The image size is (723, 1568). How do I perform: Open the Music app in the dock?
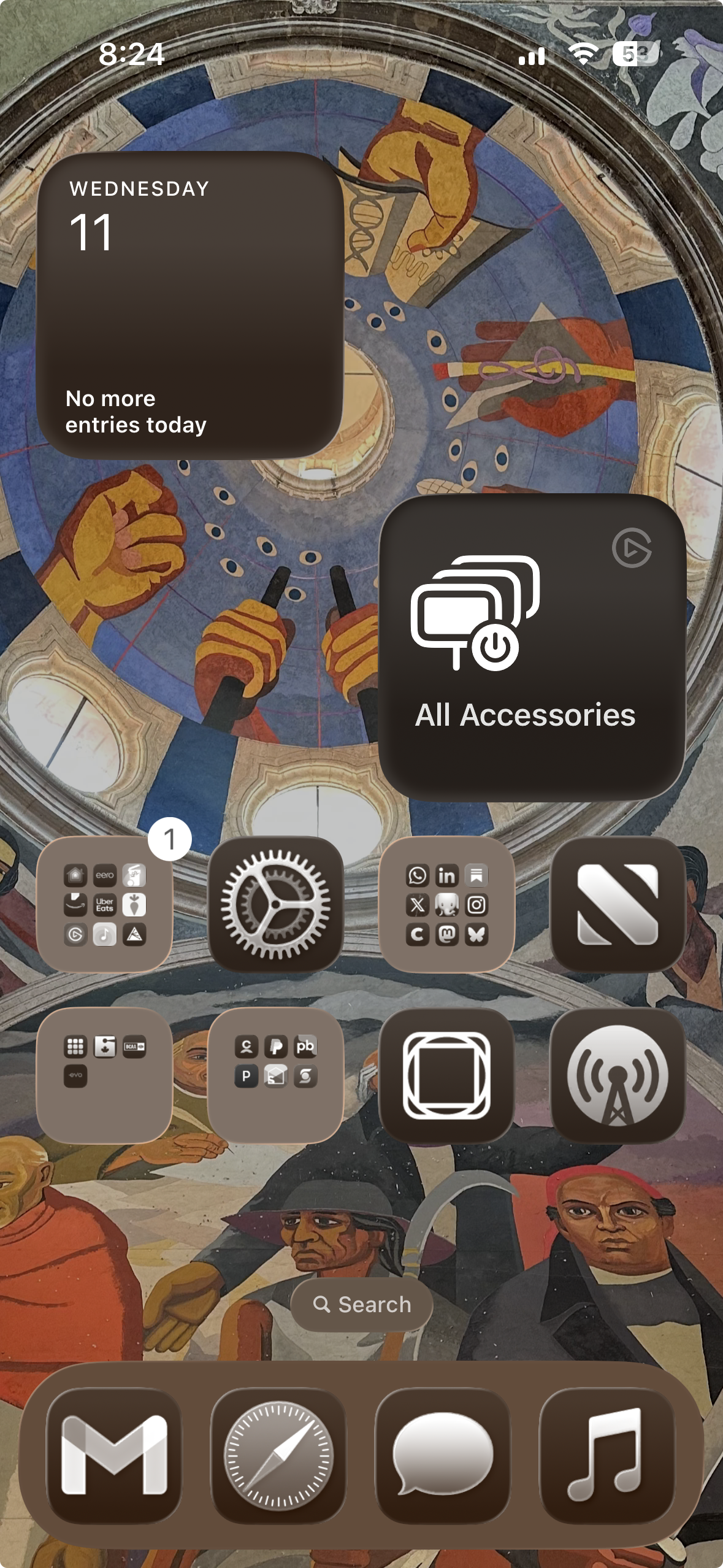[x=606, y=1455]
